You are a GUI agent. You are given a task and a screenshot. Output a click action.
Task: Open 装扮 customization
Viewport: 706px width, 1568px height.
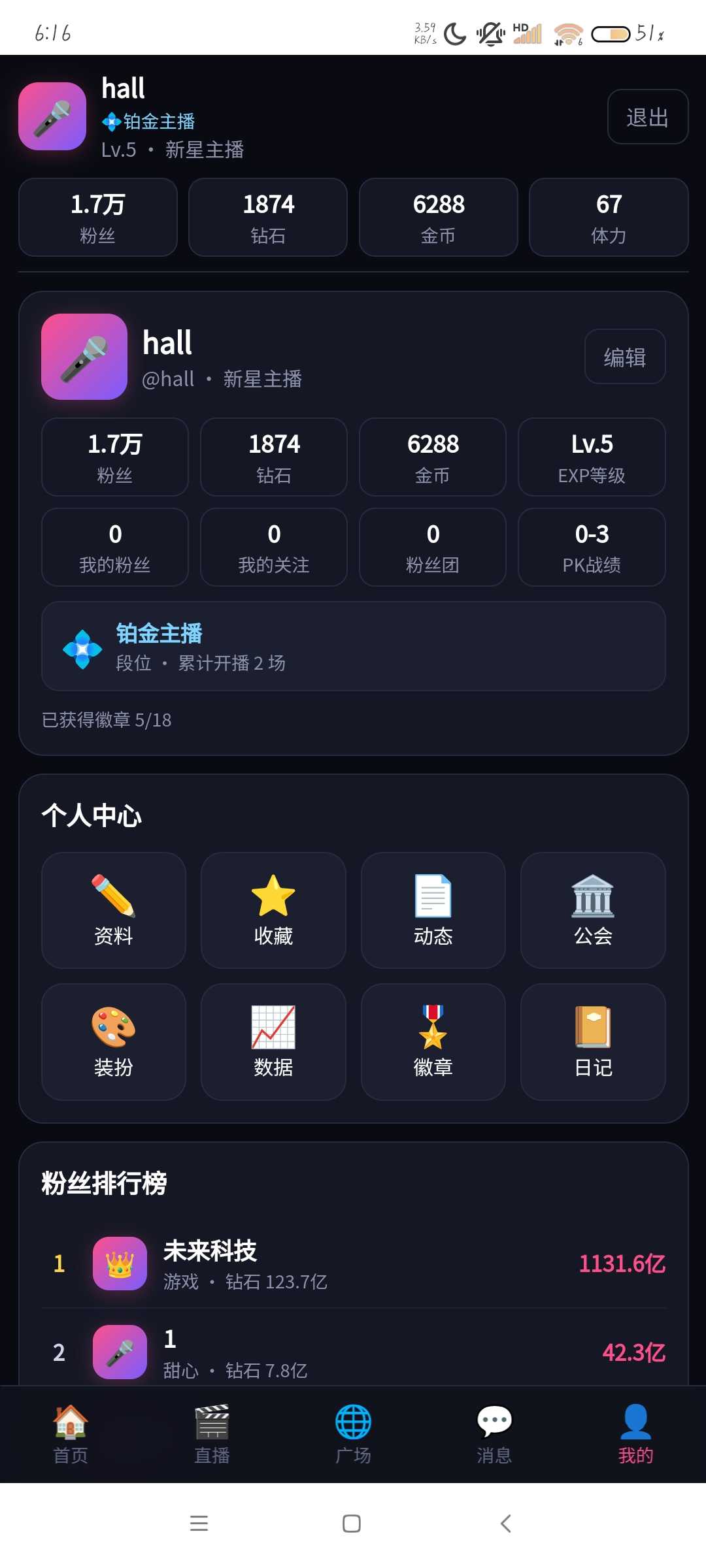[114, 1041]
